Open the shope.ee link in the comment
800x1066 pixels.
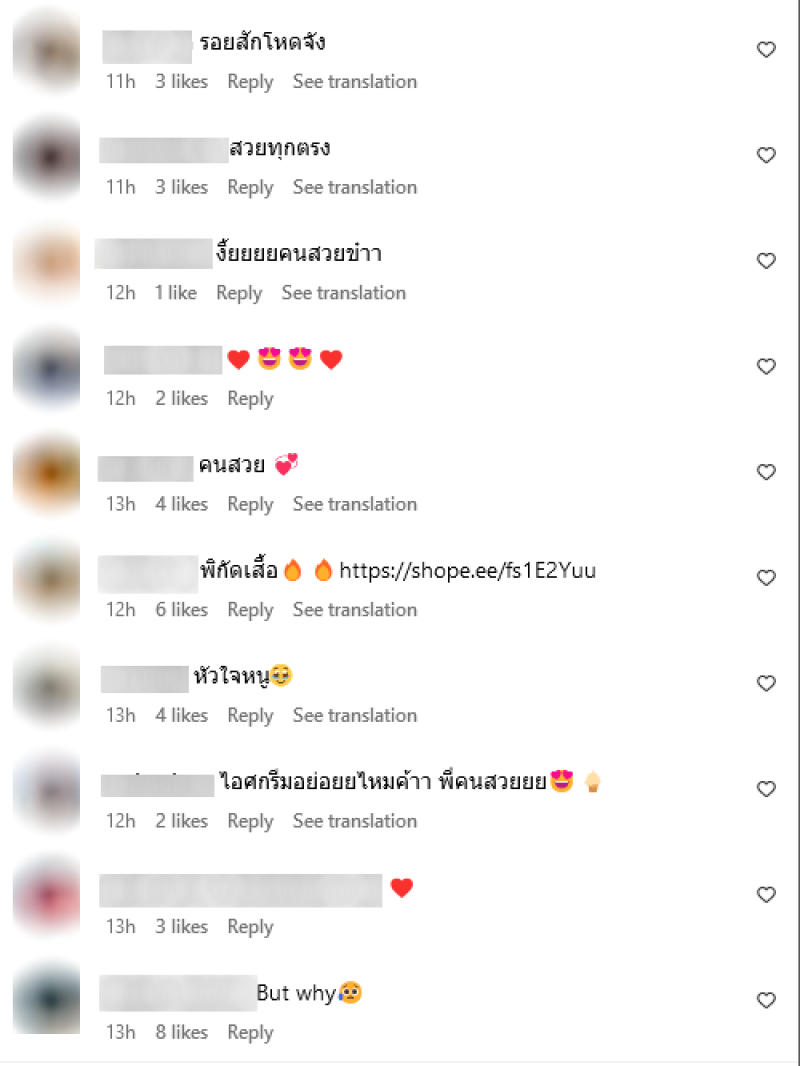(468, 571)
